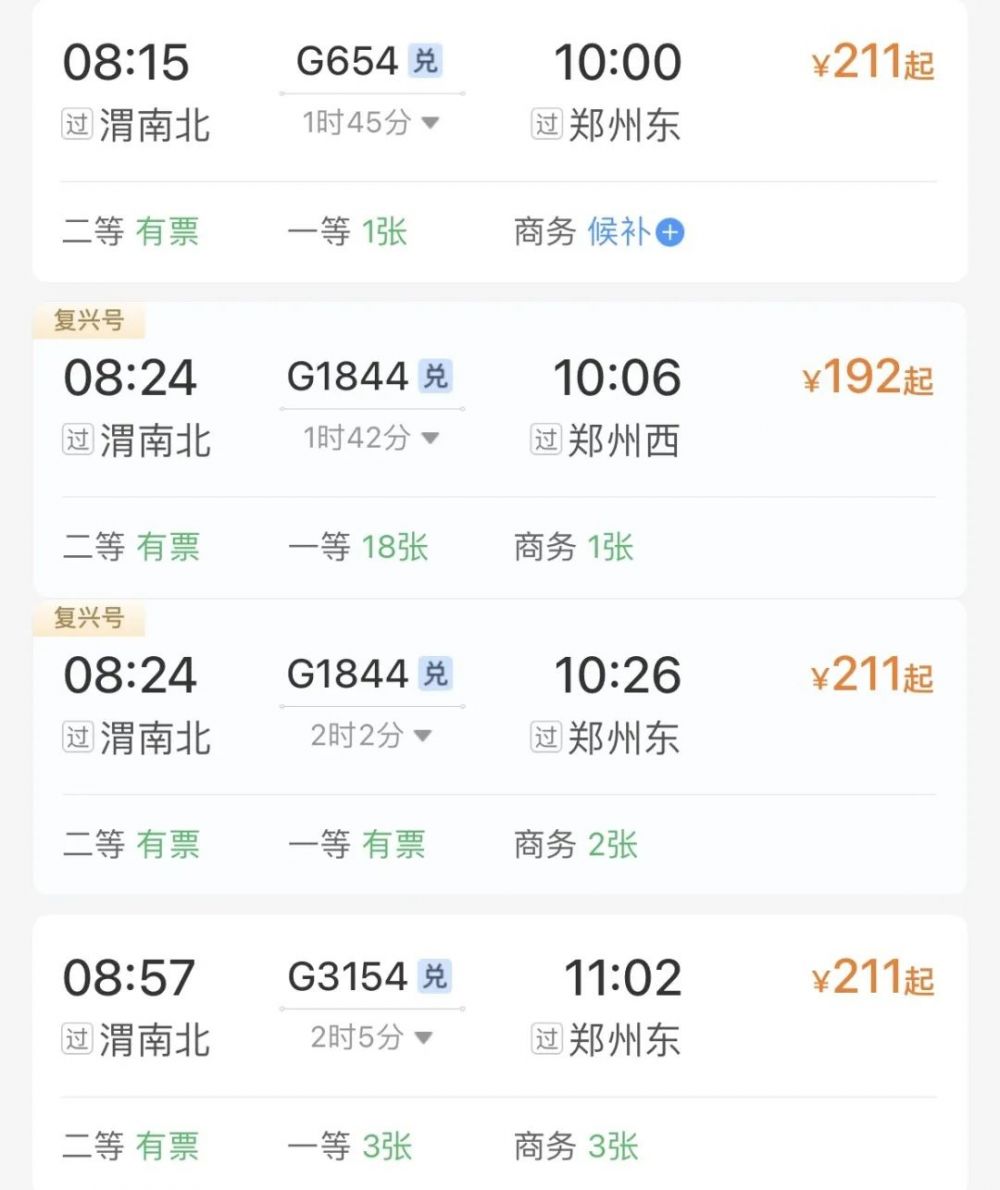Expand the 2时5分 stop details for G3154
The height and width of the screenshot is (1190, 1000).
pos(372,1038)
